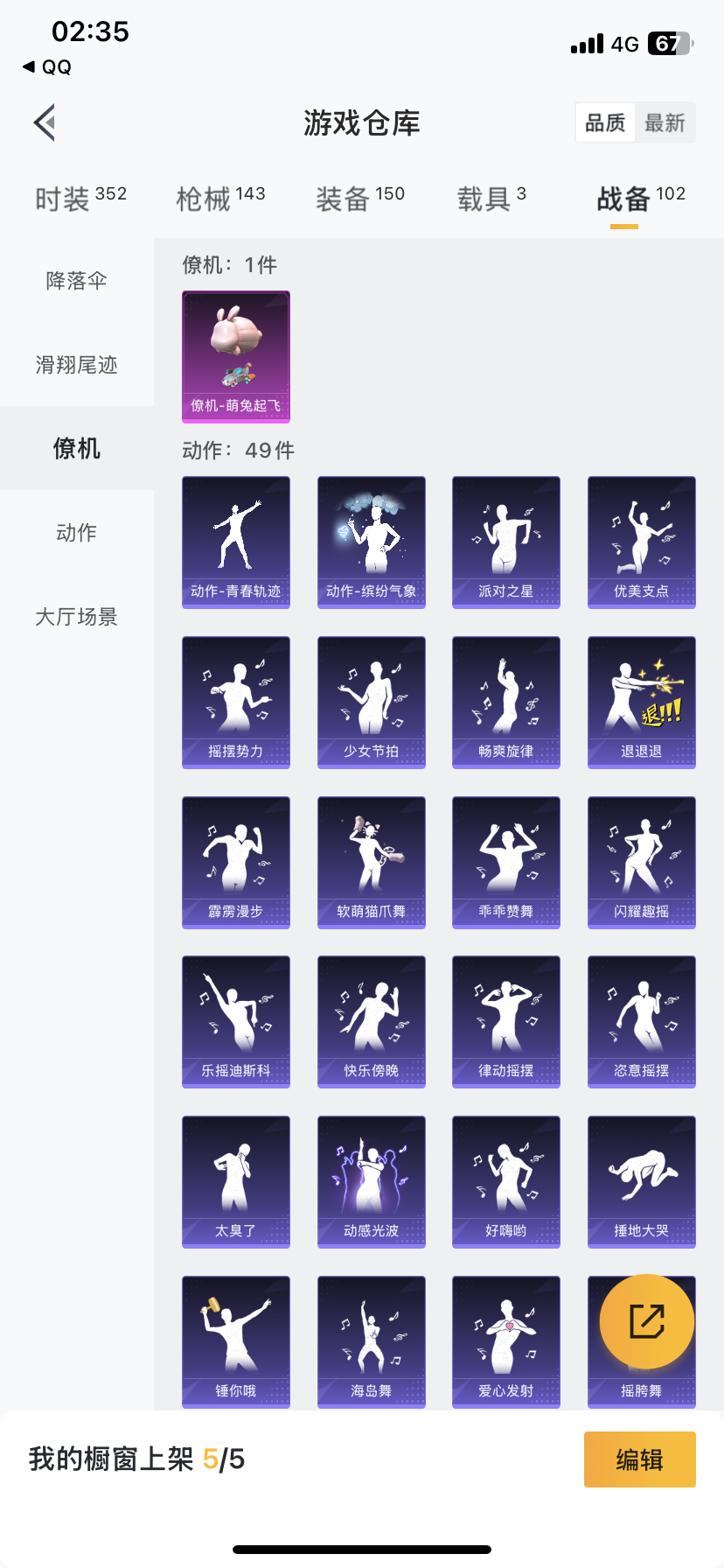Switch to the 枪械 tab
Screen dimensions: 724x1568
coord(220,199)
